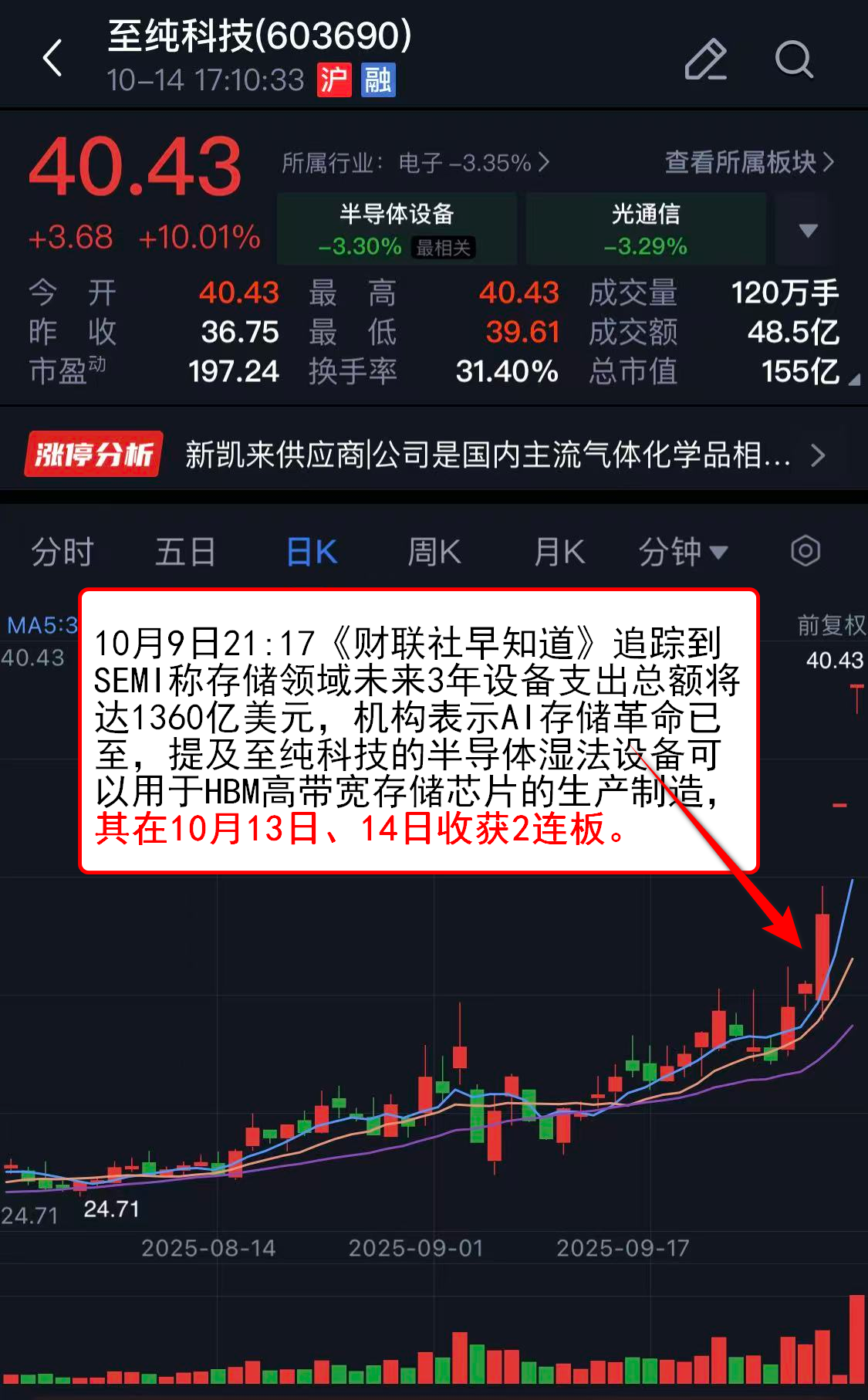Expand the sector list dropdown arrow
Screen dimensions: 868x1400
pyautogui.click(x=808, y=230)
